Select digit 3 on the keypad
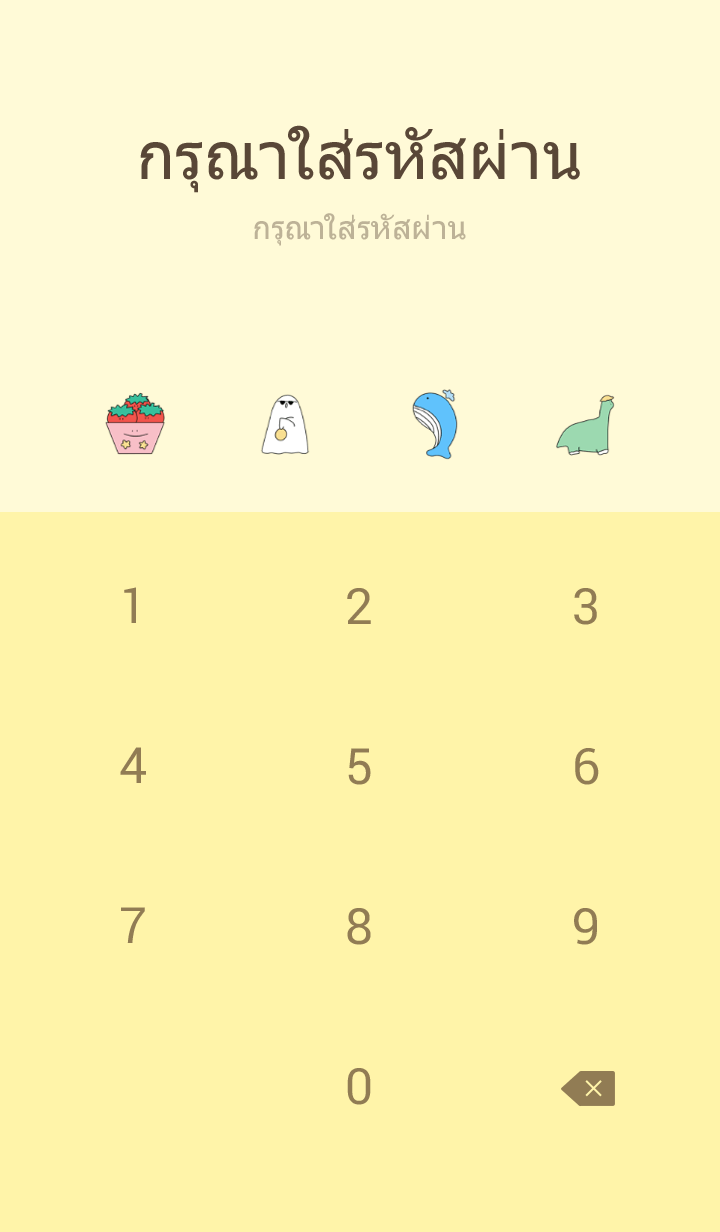 pyautogui.click(x=586, y=607)
